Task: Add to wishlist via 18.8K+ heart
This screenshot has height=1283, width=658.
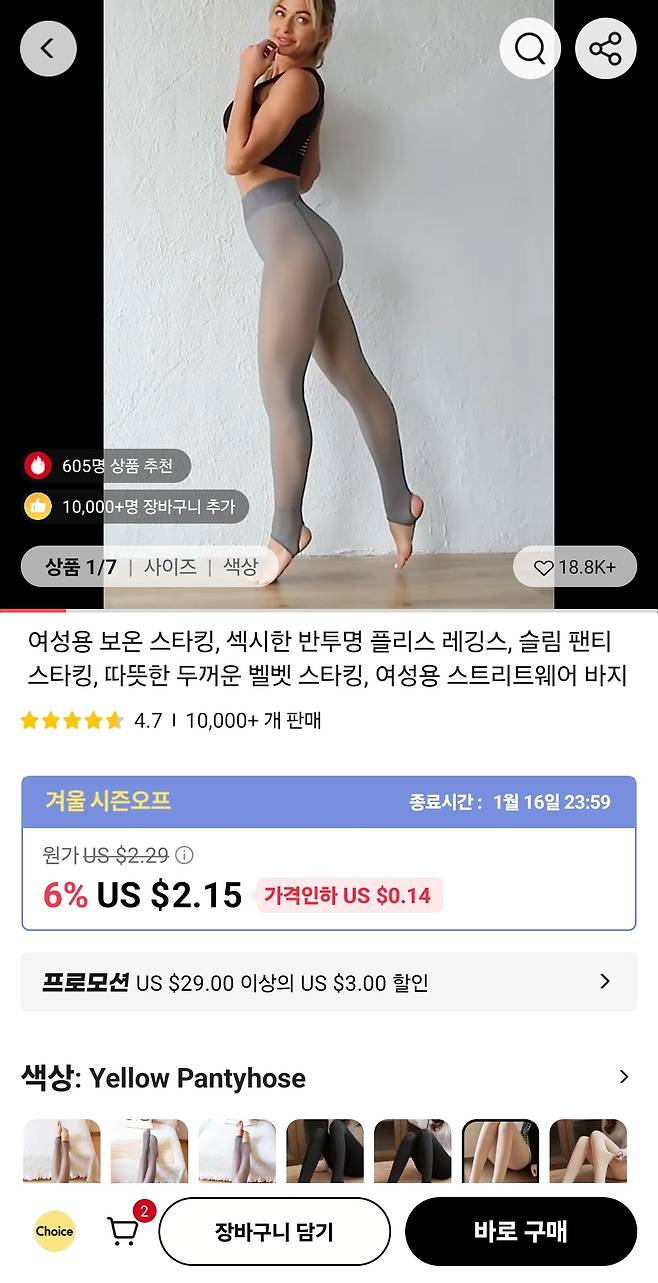Action: [x=574, y=567]
